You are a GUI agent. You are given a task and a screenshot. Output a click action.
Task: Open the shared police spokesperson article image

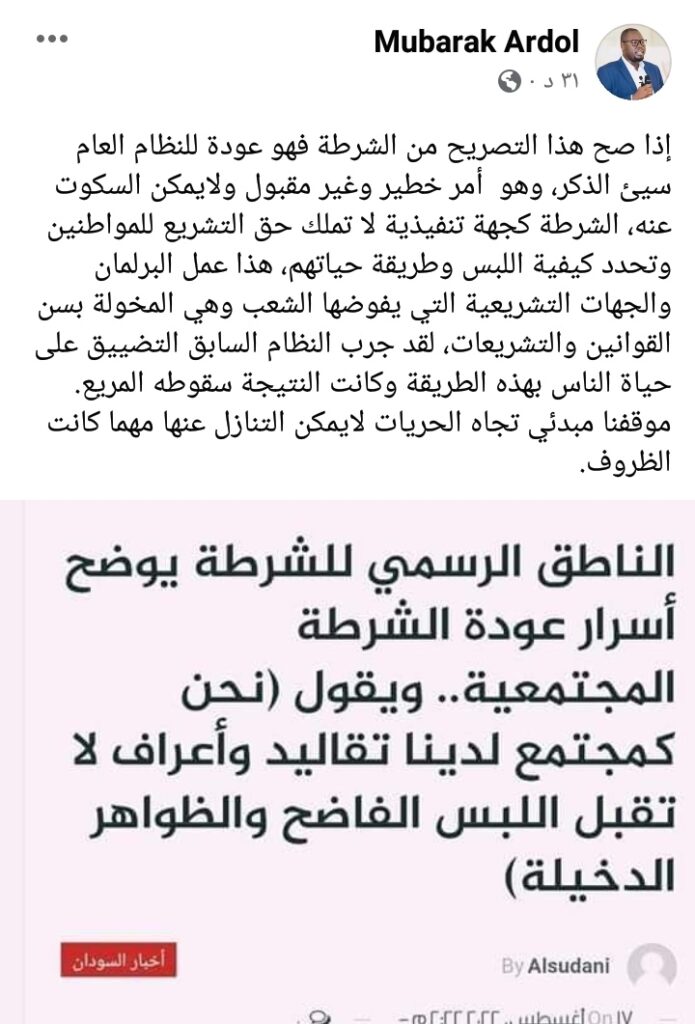(347, 720)
